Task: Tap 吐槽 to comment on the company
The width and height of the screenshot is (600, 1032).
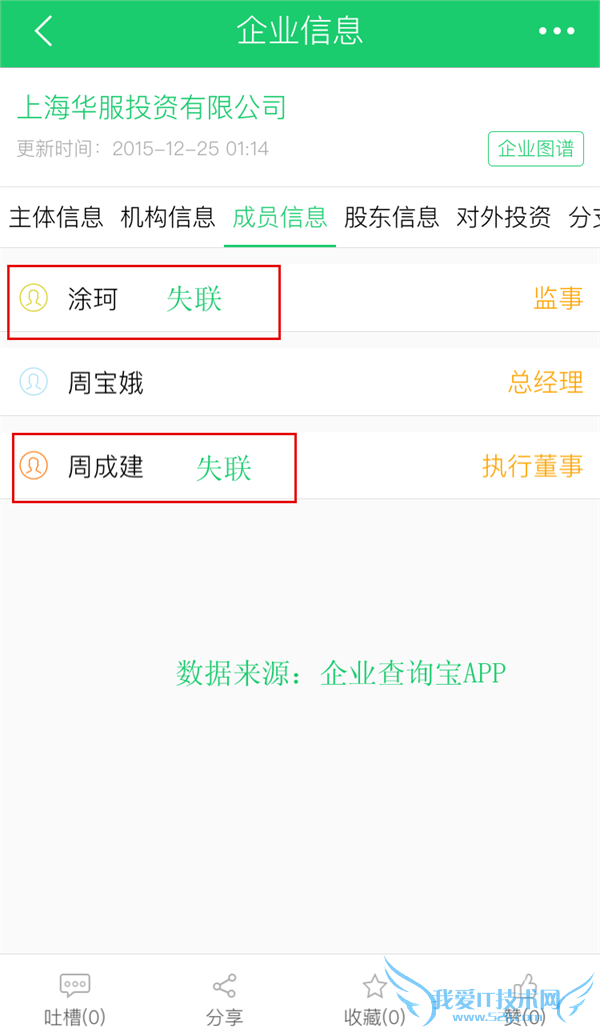Action: 75,1000
